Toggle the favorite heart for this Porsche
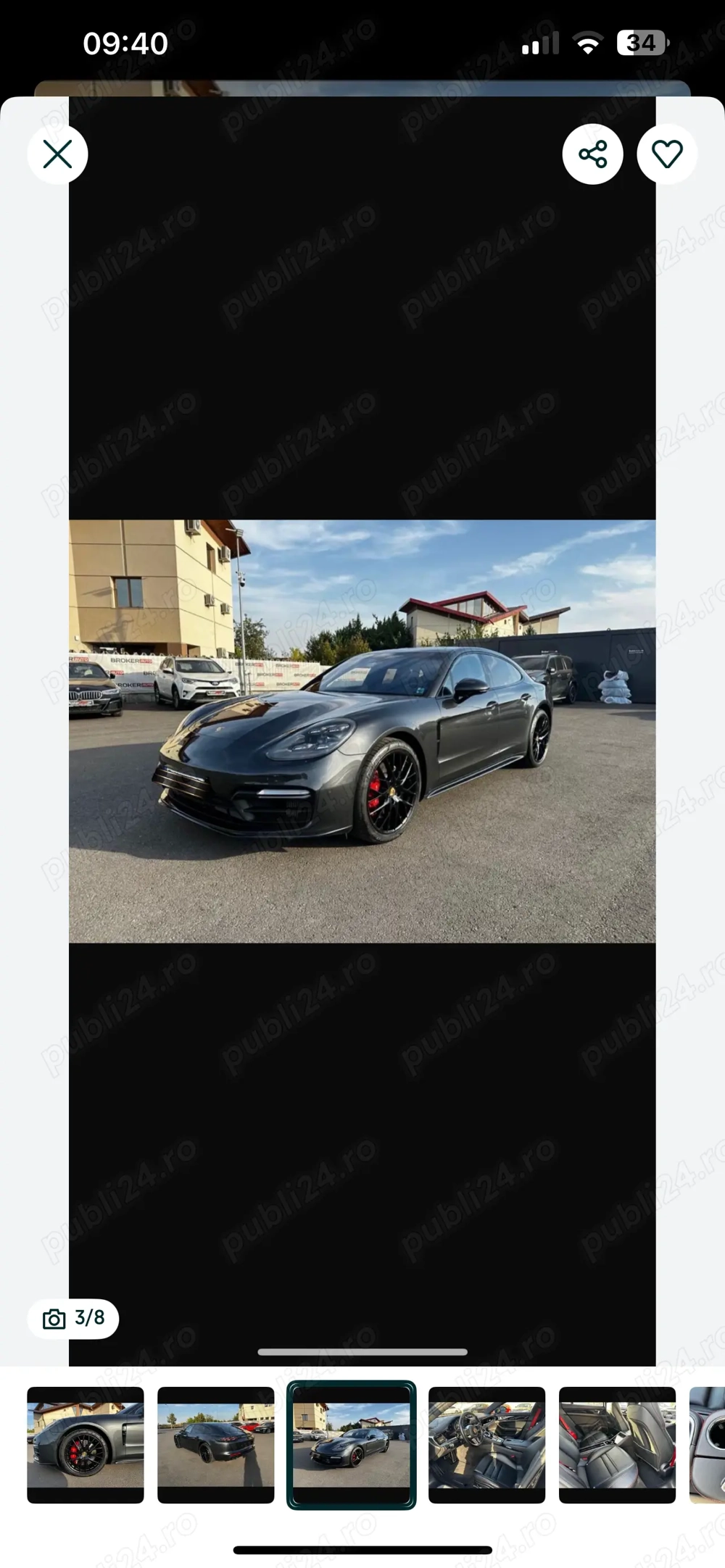 666,154
